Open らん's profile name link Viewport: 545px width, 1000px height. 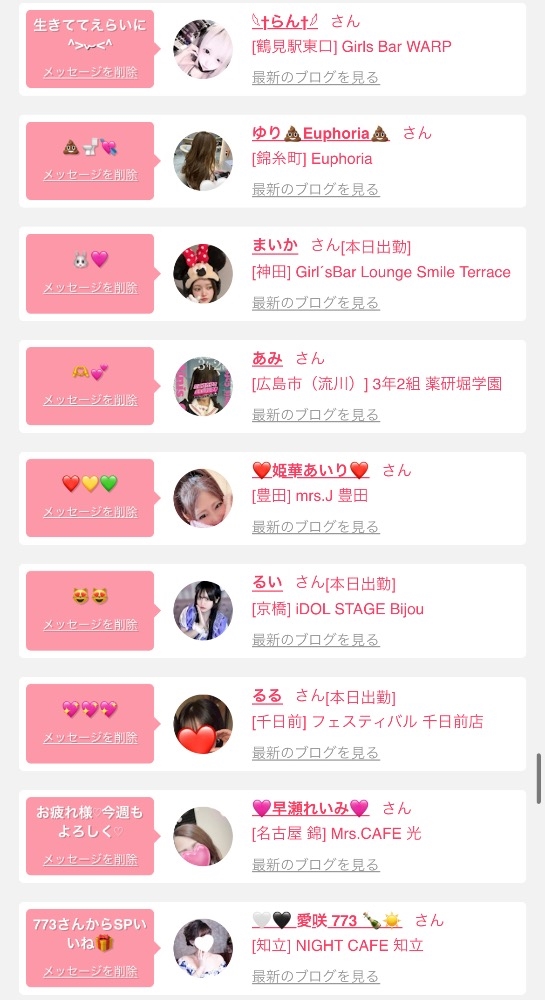point(285,21)
